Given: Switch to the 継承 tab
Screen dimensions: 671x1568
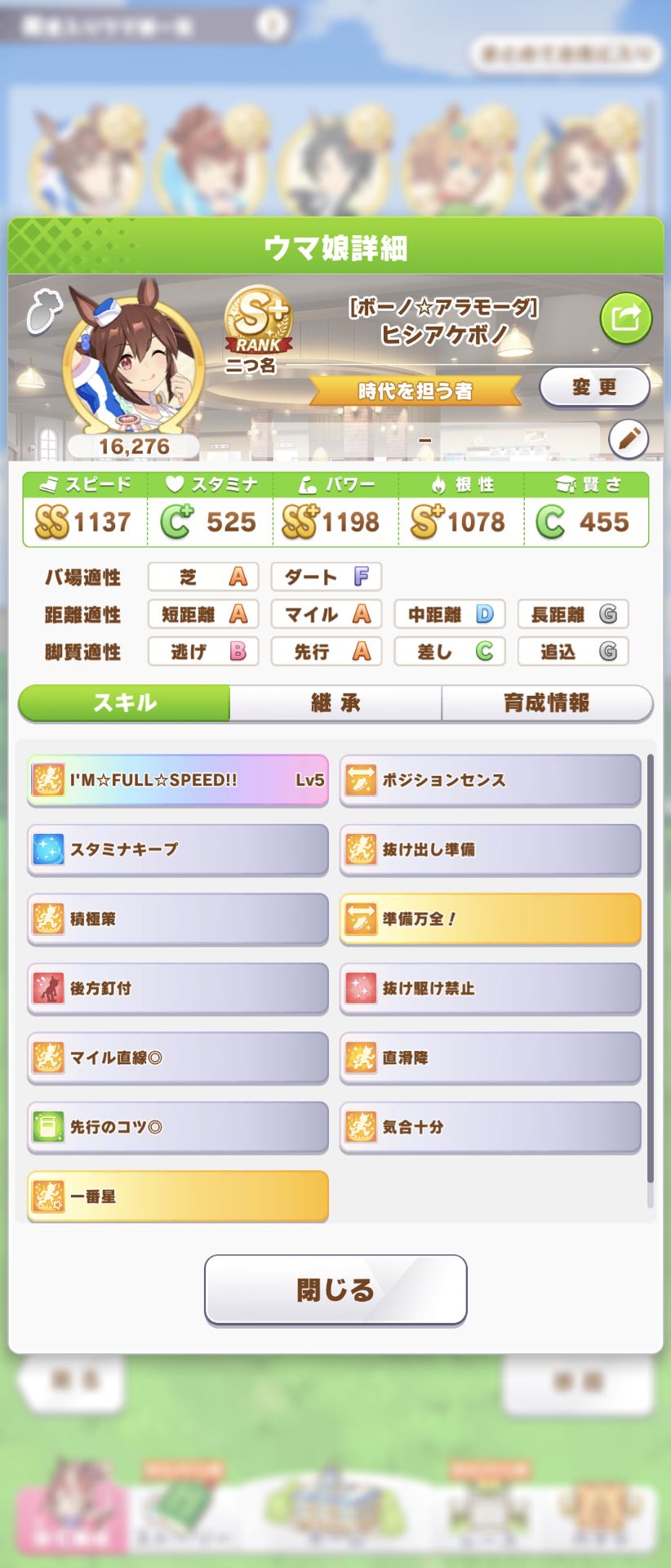Looking at the screenshot, I should tap(336, 702).
